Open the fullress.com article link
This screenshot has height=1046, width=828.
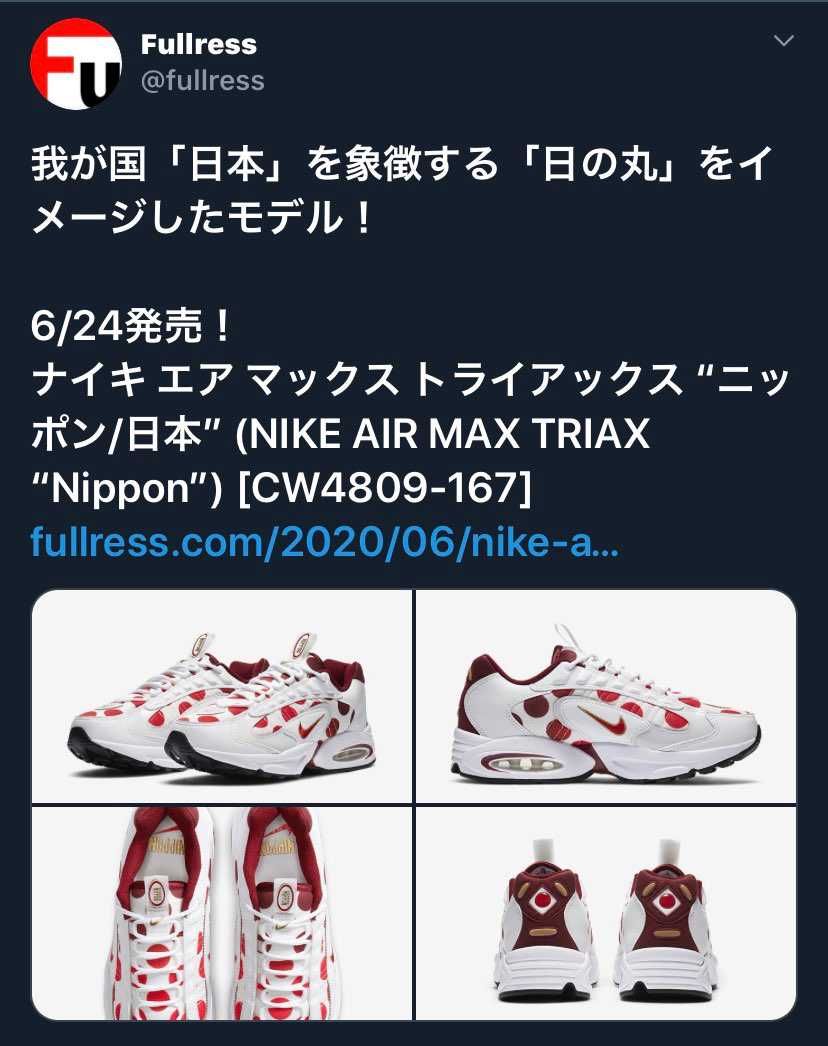[325, 541]
